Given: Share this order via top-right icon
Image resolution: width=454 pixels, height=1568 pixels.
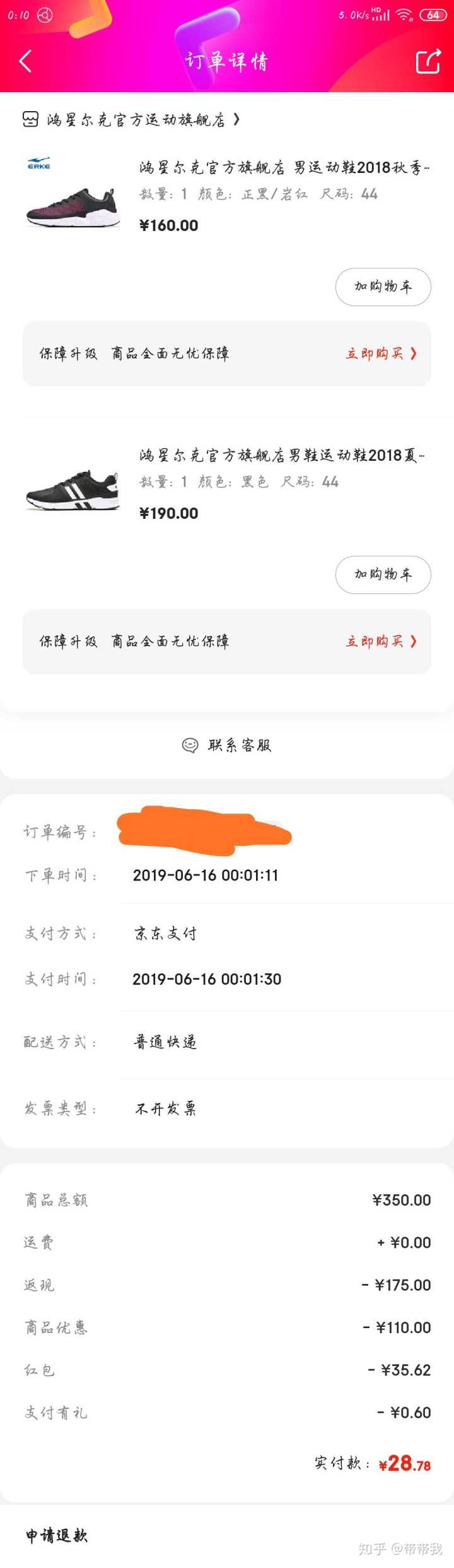Looking at the screenshot, I should [428, 61].
